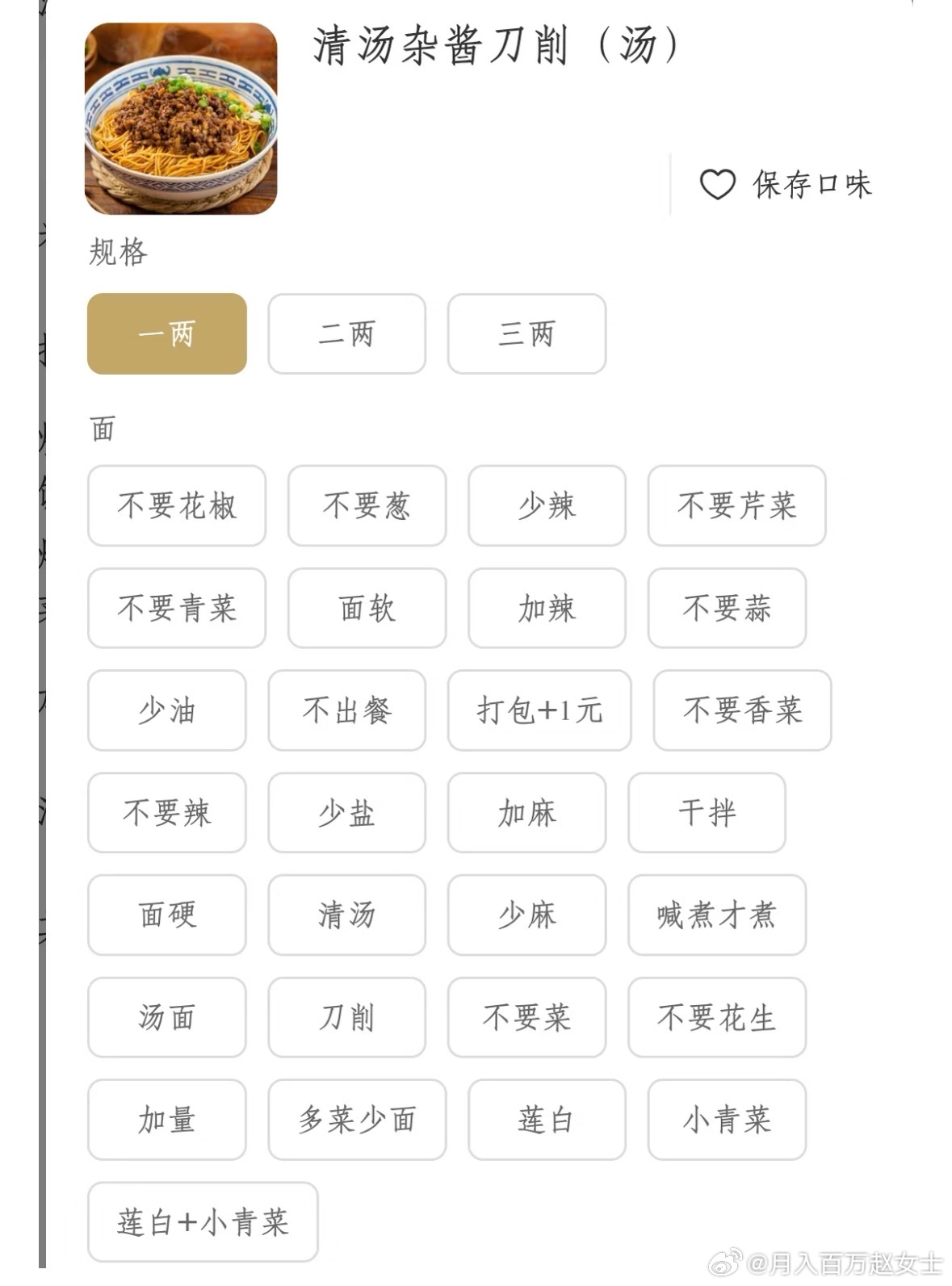Toggle the 不要花椒 option
The width and height of the screenshot is (952, 1286).
pos(176,507)
